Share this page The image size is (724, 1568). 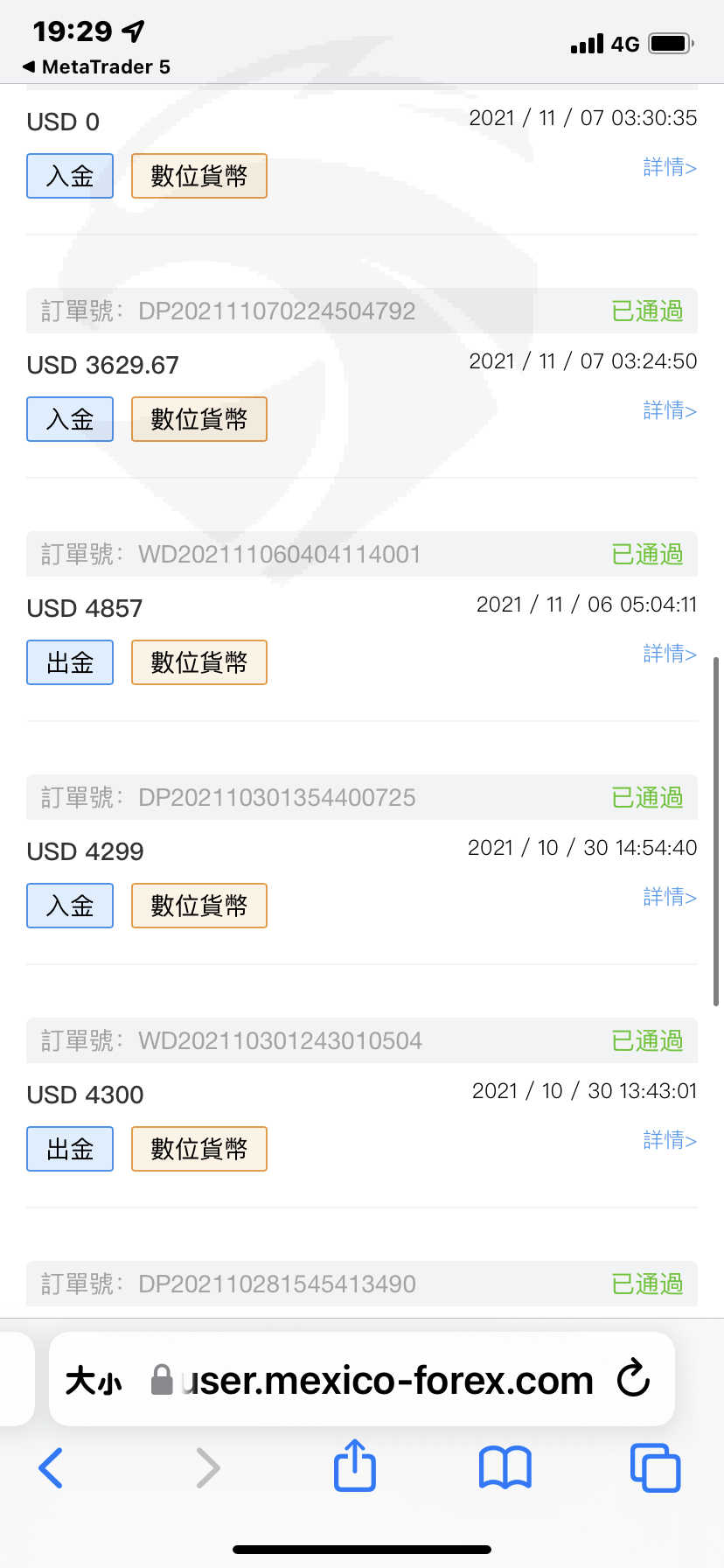(x=355, y=1464)
